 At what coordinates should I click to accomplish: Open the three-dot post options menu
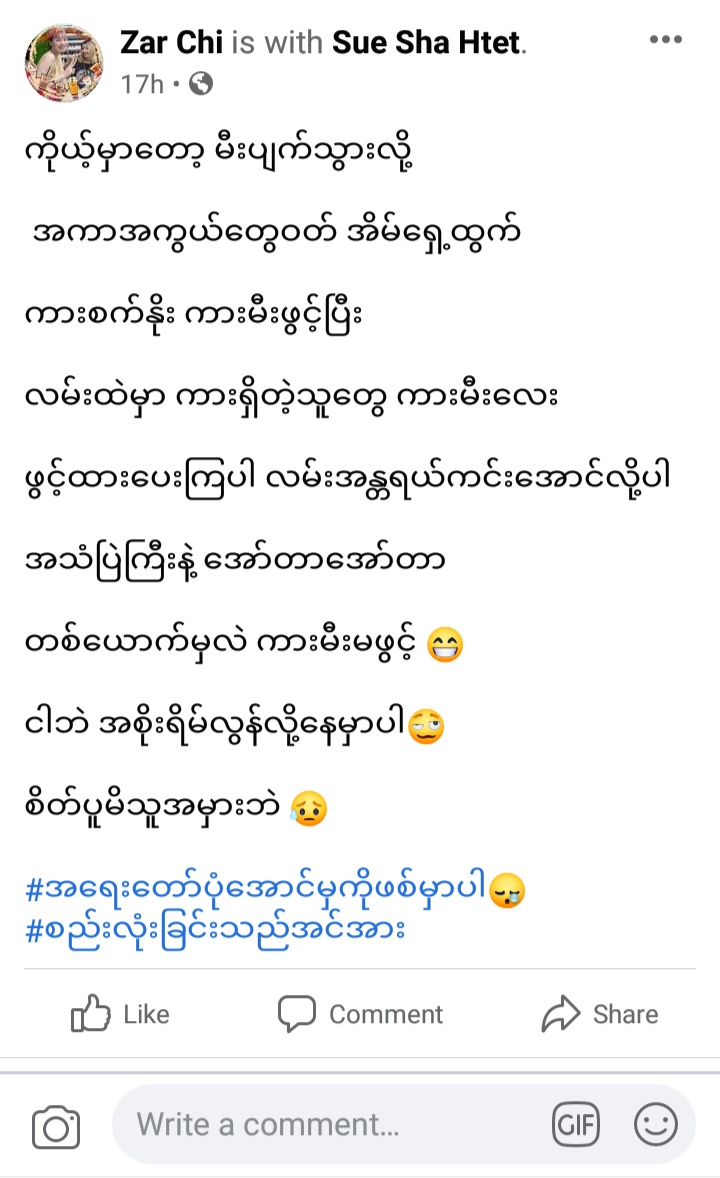point(664,38)
